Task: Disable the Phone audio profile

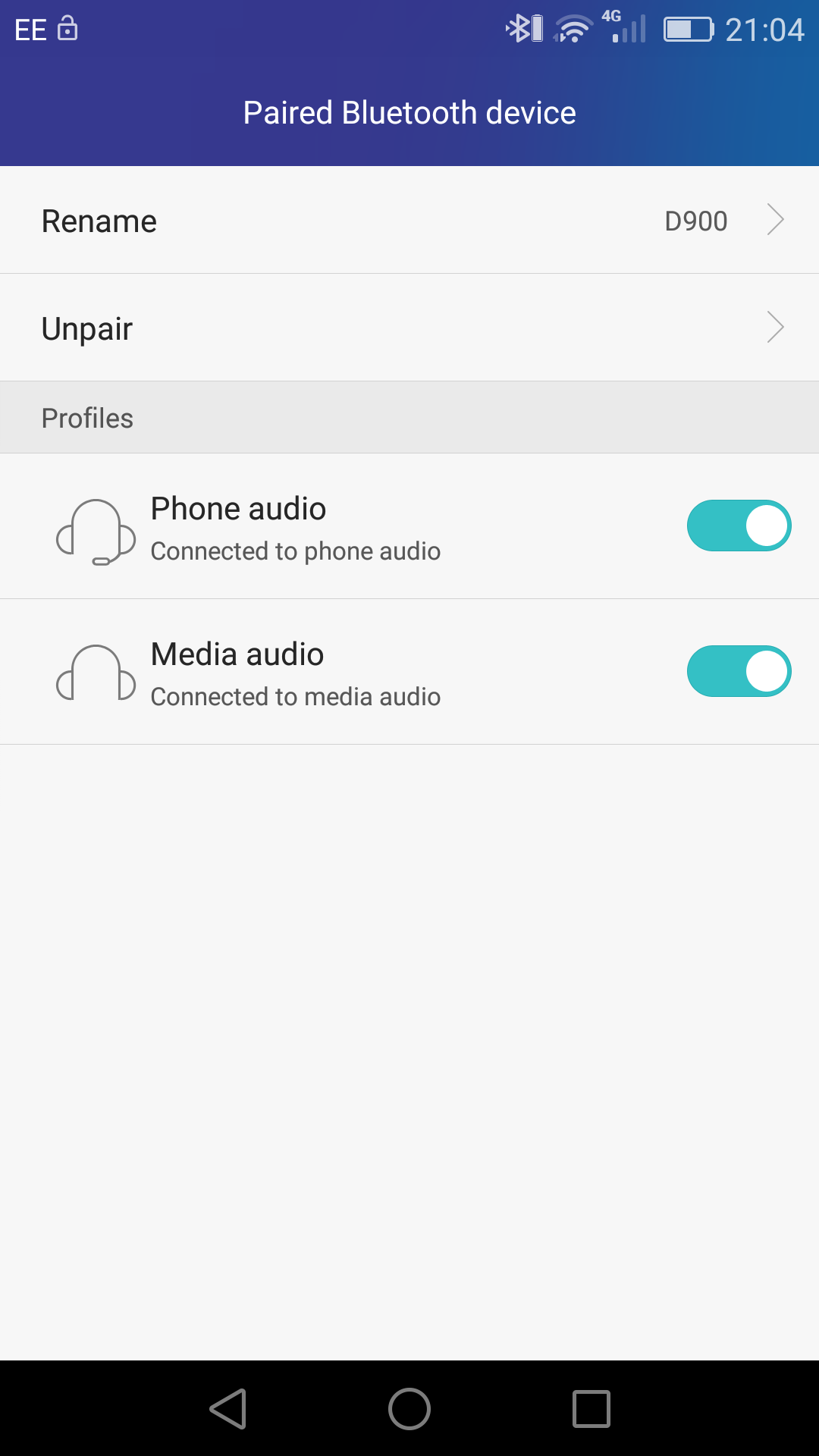Action: (739, 526)
